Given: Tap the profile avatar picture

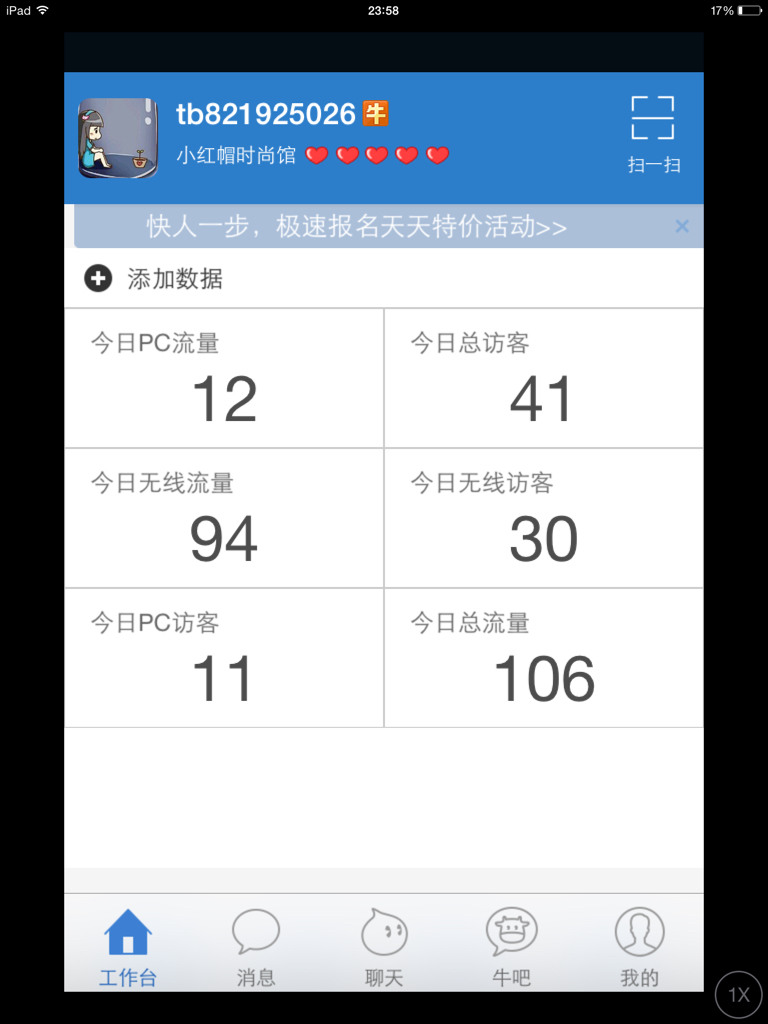Looking at the screenshot, I should pyautogui.click(x=118, y=138).
